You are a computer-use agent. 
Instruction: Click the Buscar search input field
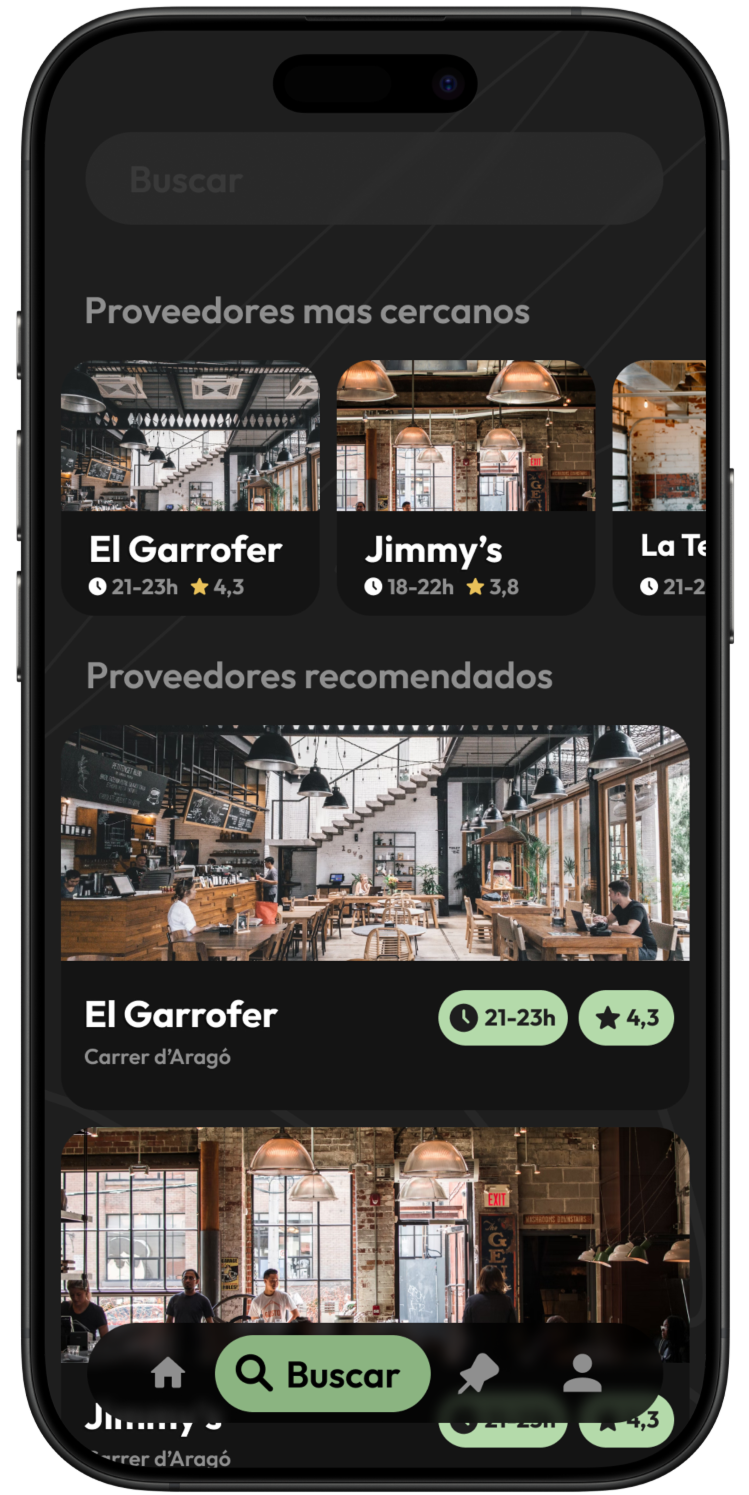[374, 178]
